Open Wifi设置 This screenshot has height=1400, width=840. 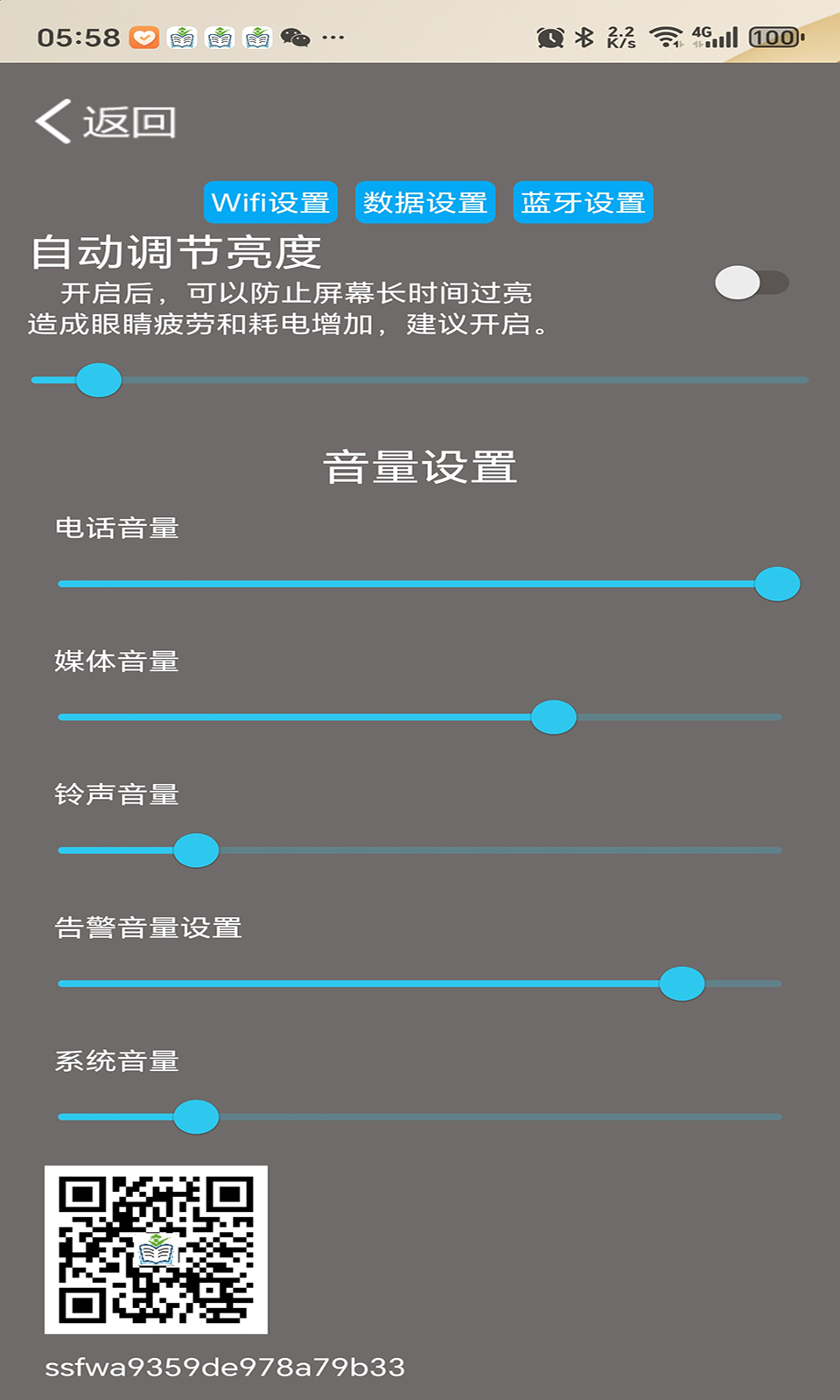[x=270, y=202]
